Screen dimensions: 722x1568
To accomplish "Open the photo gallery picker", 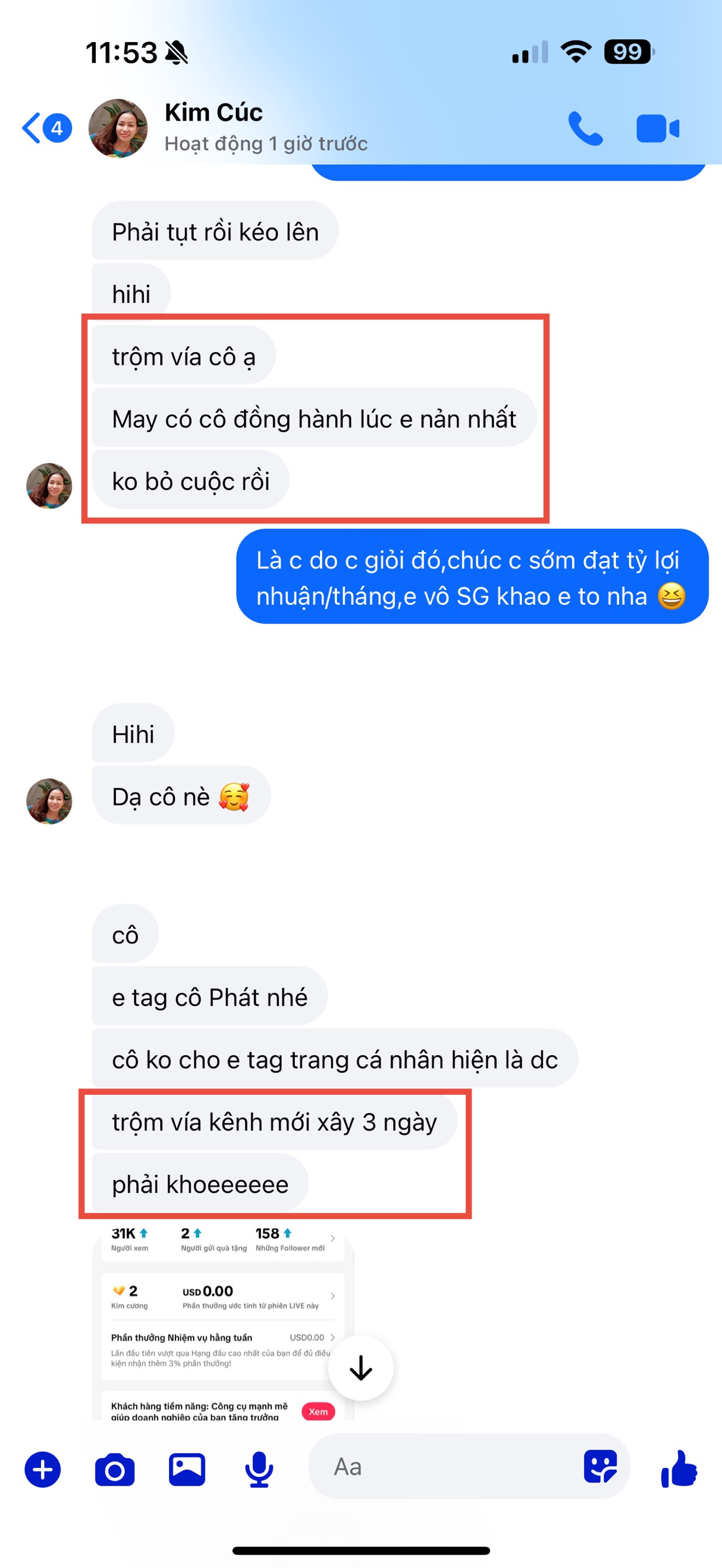I will click(187, 1469).
